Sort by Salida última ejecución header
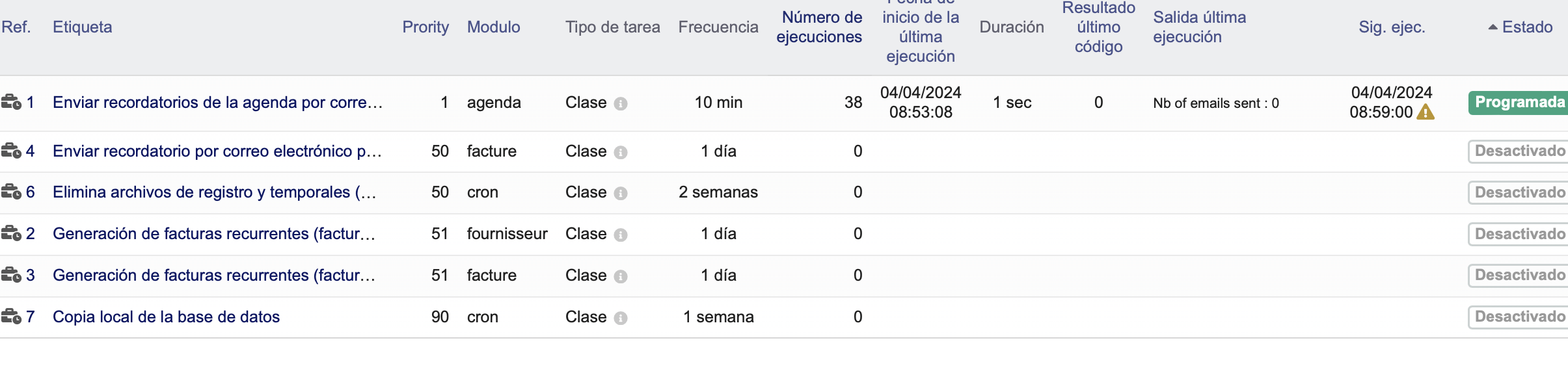The height and width of the screenshot is (386, 1568). pyautogui.click(x=1199, y=27)
